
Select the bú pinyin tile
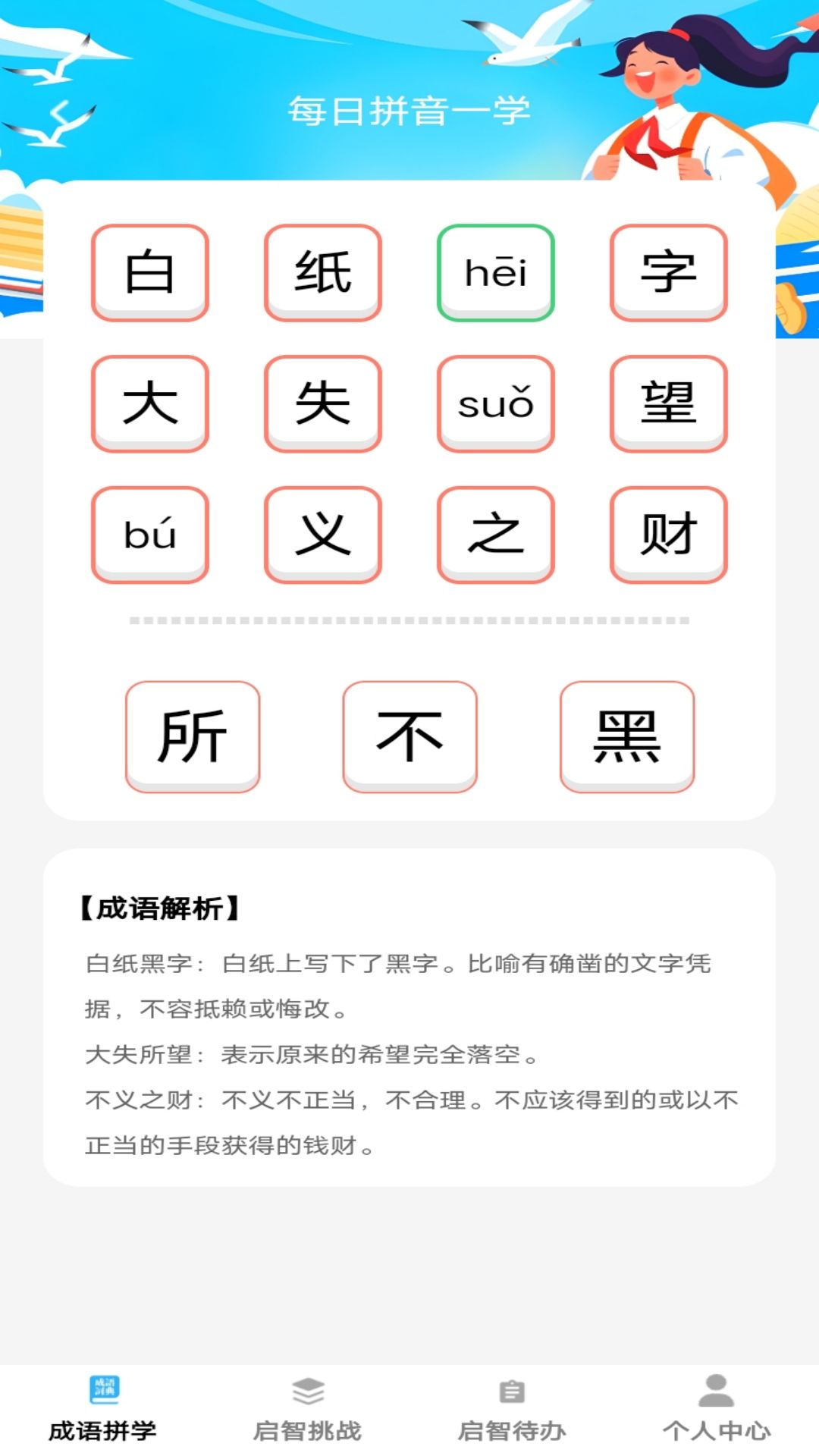pos(150,535)
